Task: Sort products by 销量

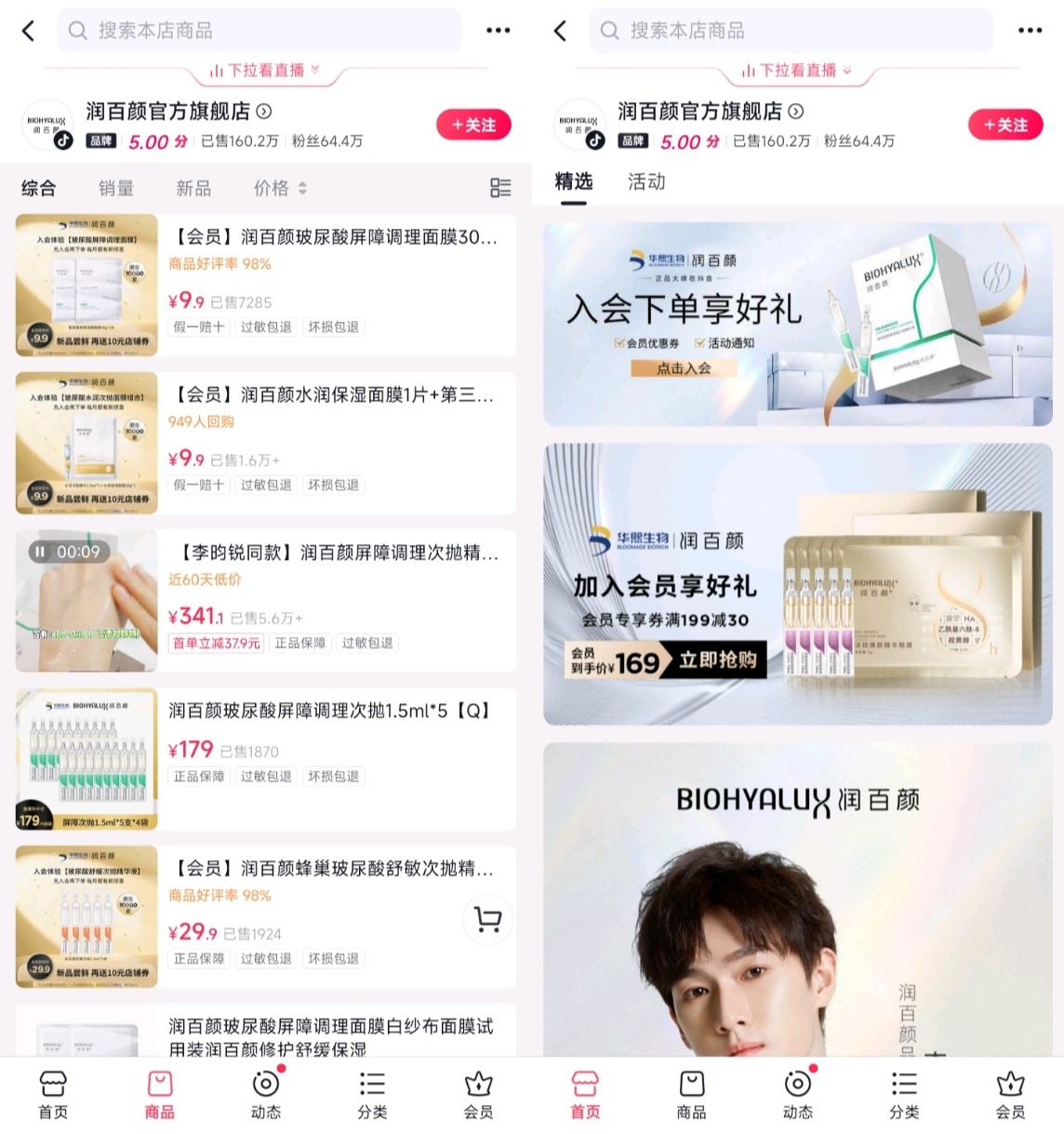Action: coord(116,189)
